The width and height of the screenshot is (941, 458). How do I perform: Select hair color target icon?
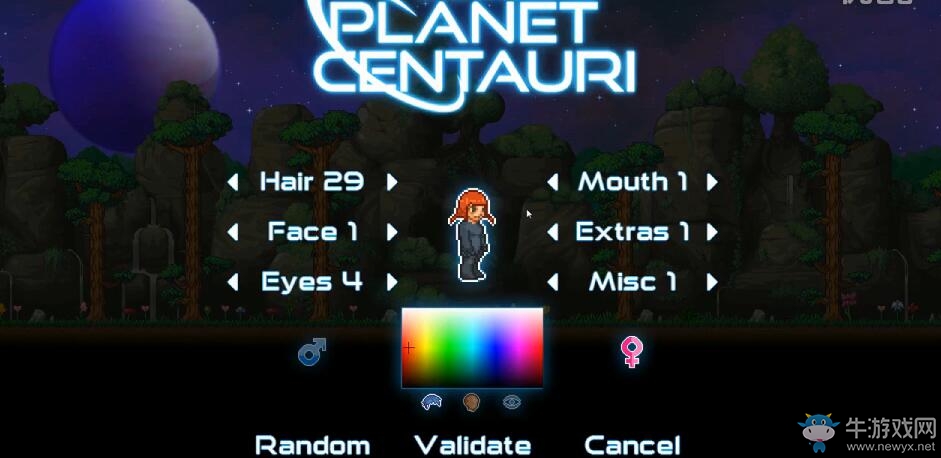(432, 402)
